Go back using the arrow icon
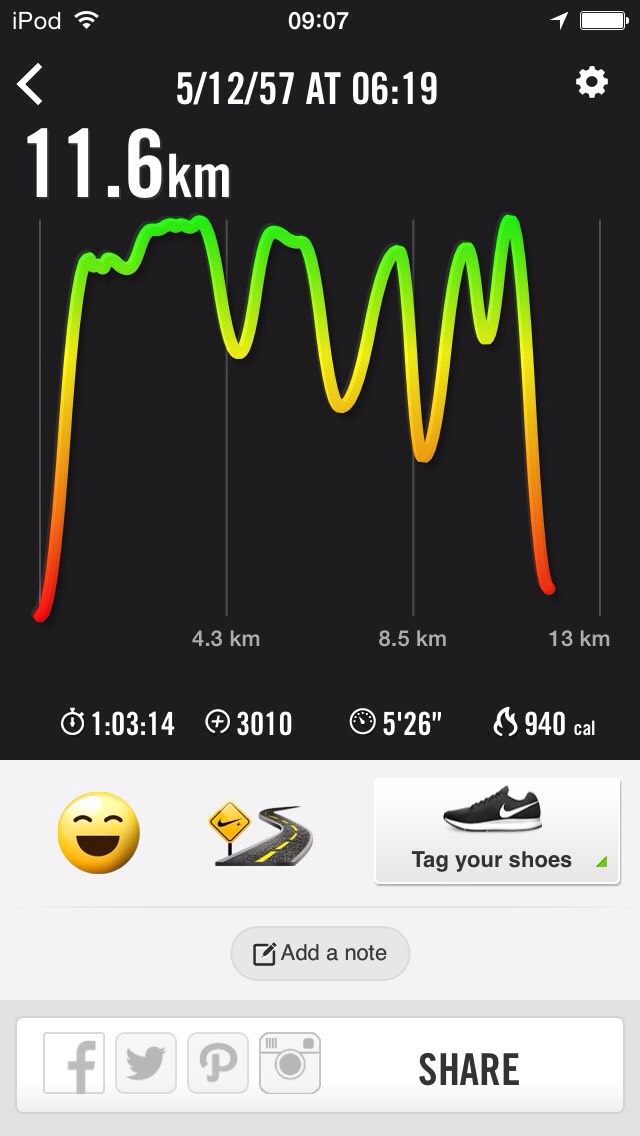 click(x=30, y=85)
